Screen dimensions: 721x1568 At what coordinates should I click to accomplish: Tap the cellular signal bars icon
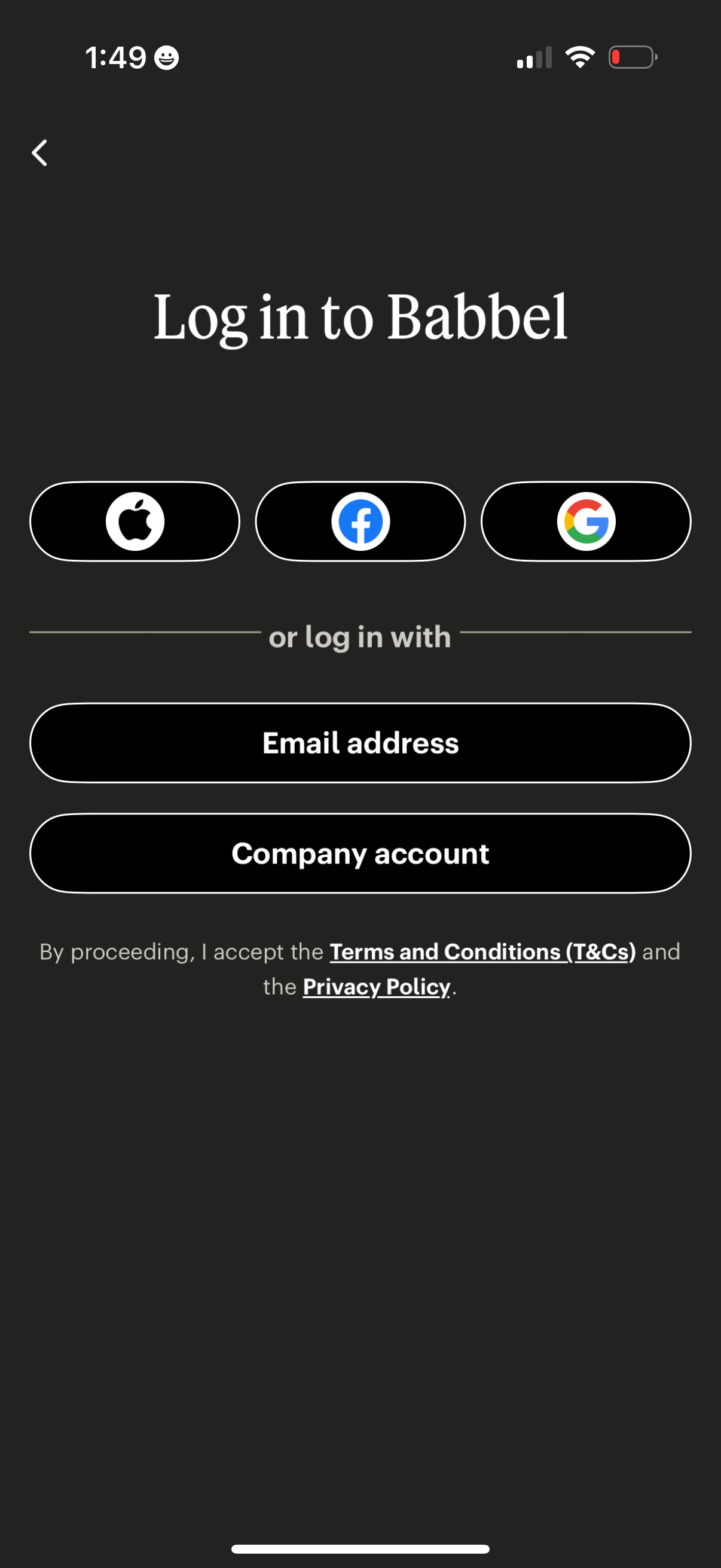533,57
